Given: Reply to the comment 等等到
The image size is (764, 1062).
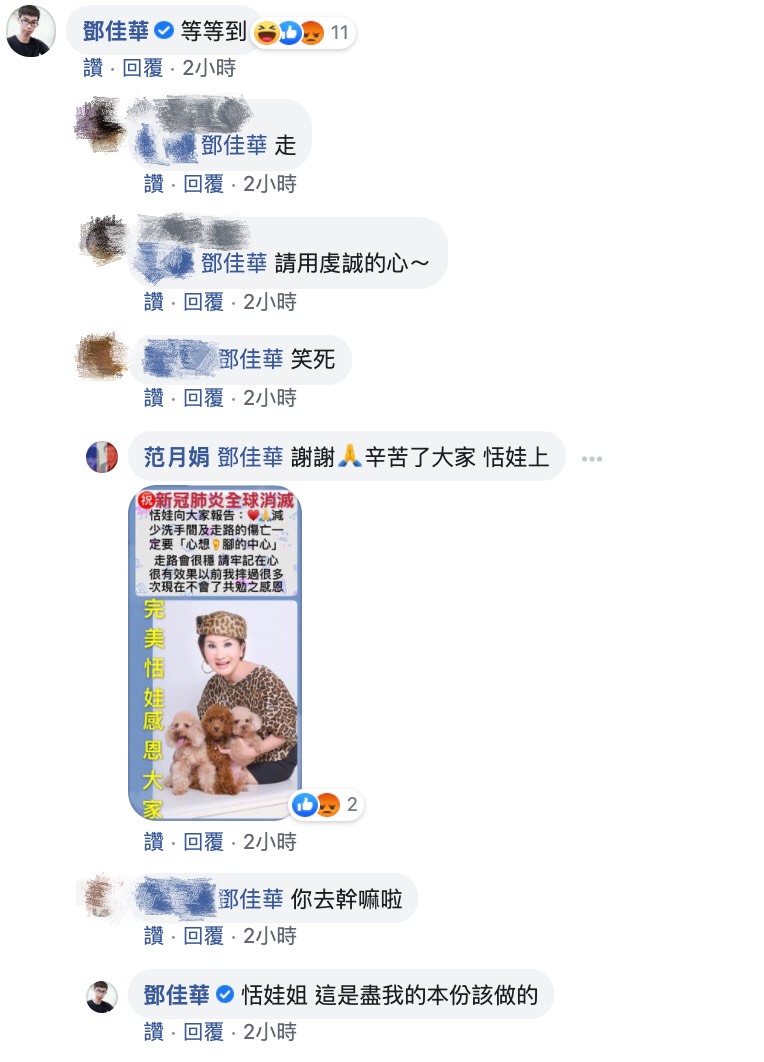Looking at the screenshot, I should tap(142, 68).
